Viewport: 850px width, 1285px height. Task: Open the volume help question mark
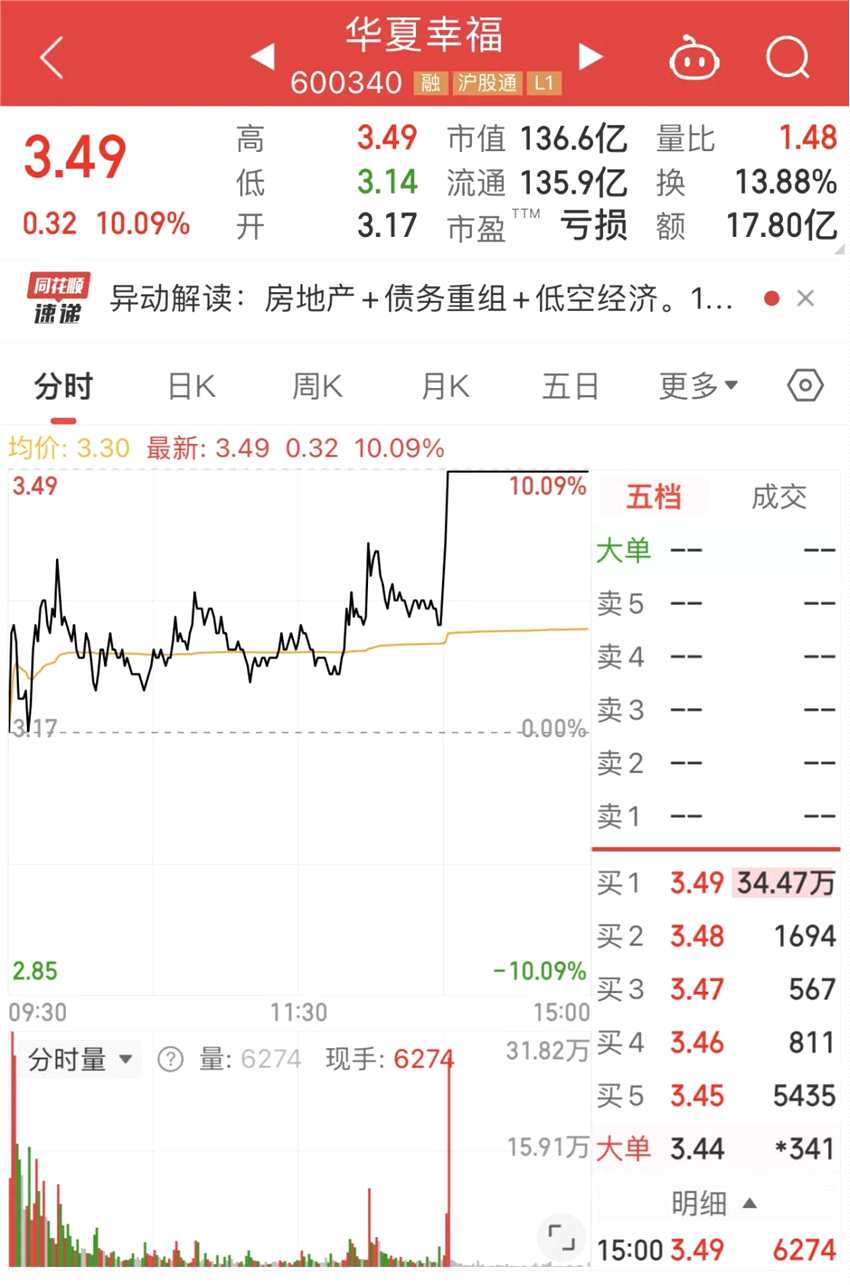tap(171, 1060)
